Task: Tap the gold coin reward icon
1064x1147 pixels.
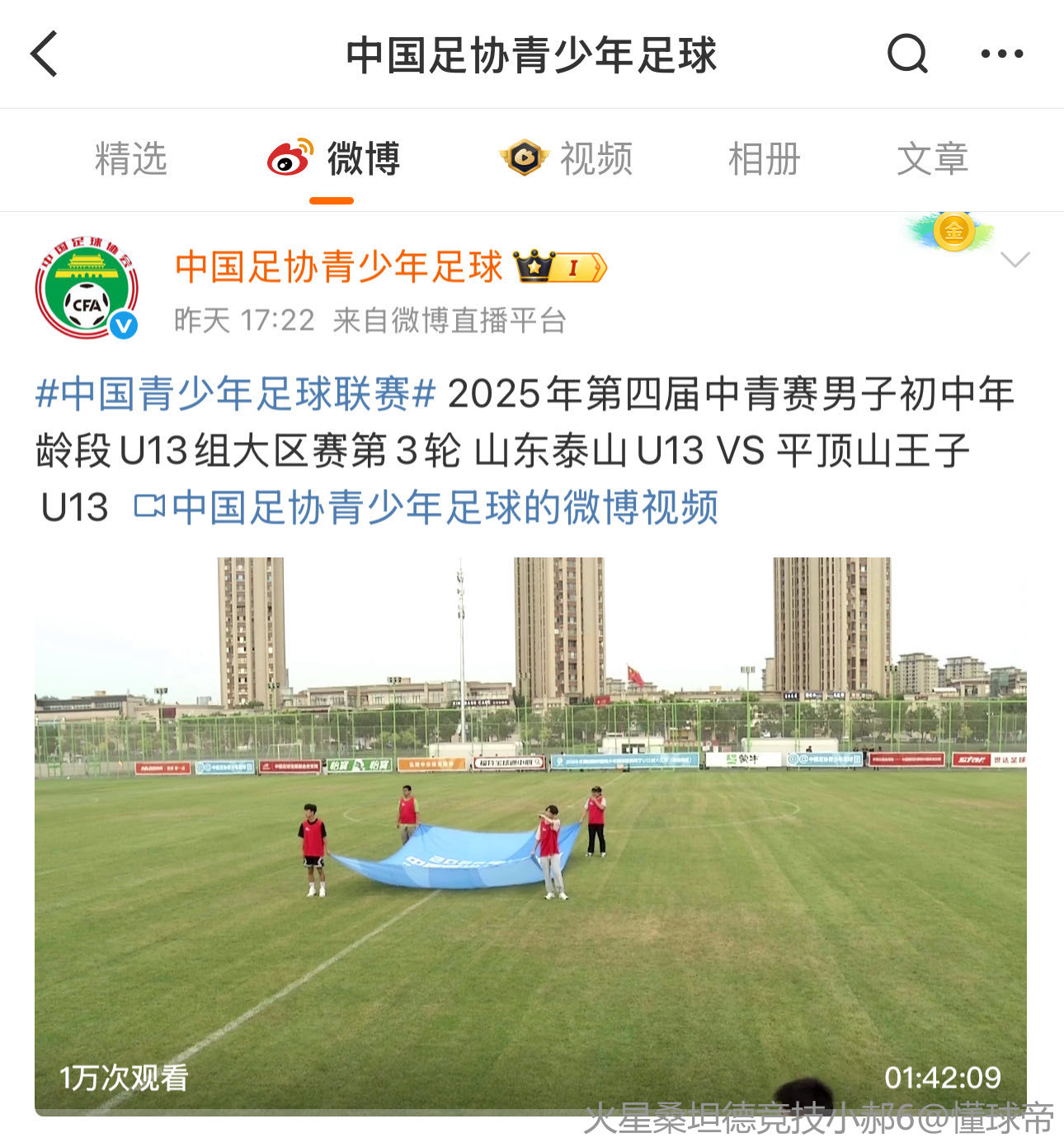Action: click(954, 231)
